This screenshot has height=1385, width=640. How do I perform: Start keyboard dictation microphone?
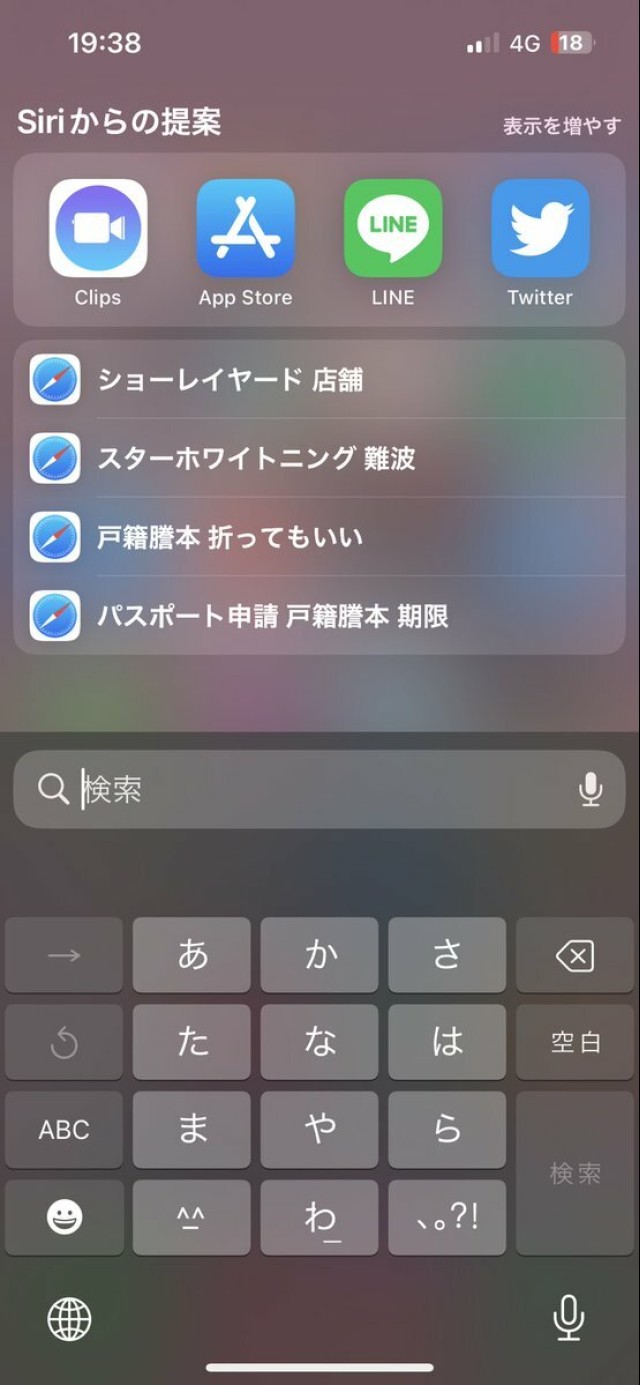pos(569,1317)
